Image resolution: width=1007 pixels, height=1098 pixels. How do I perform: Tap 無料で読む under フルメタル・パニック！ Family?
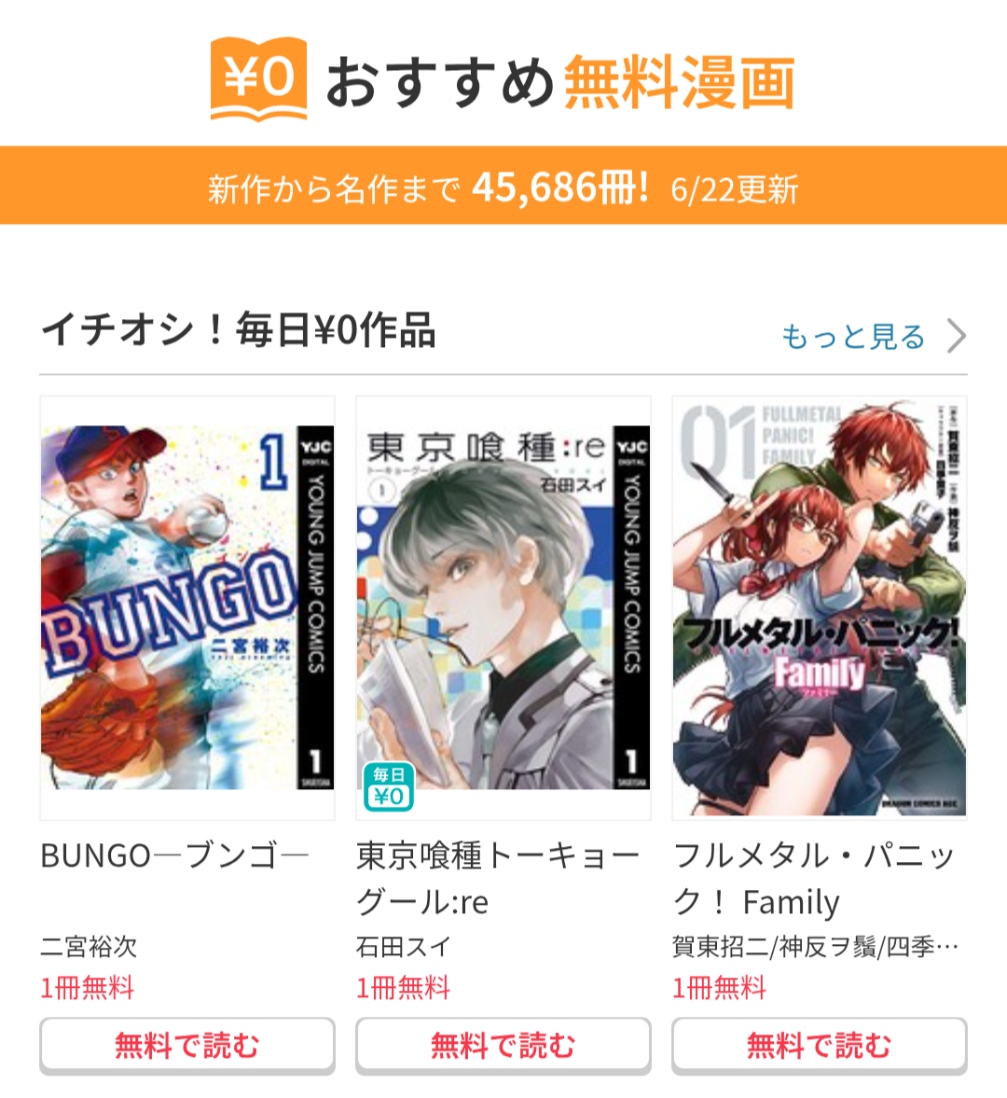point(819,1046)
